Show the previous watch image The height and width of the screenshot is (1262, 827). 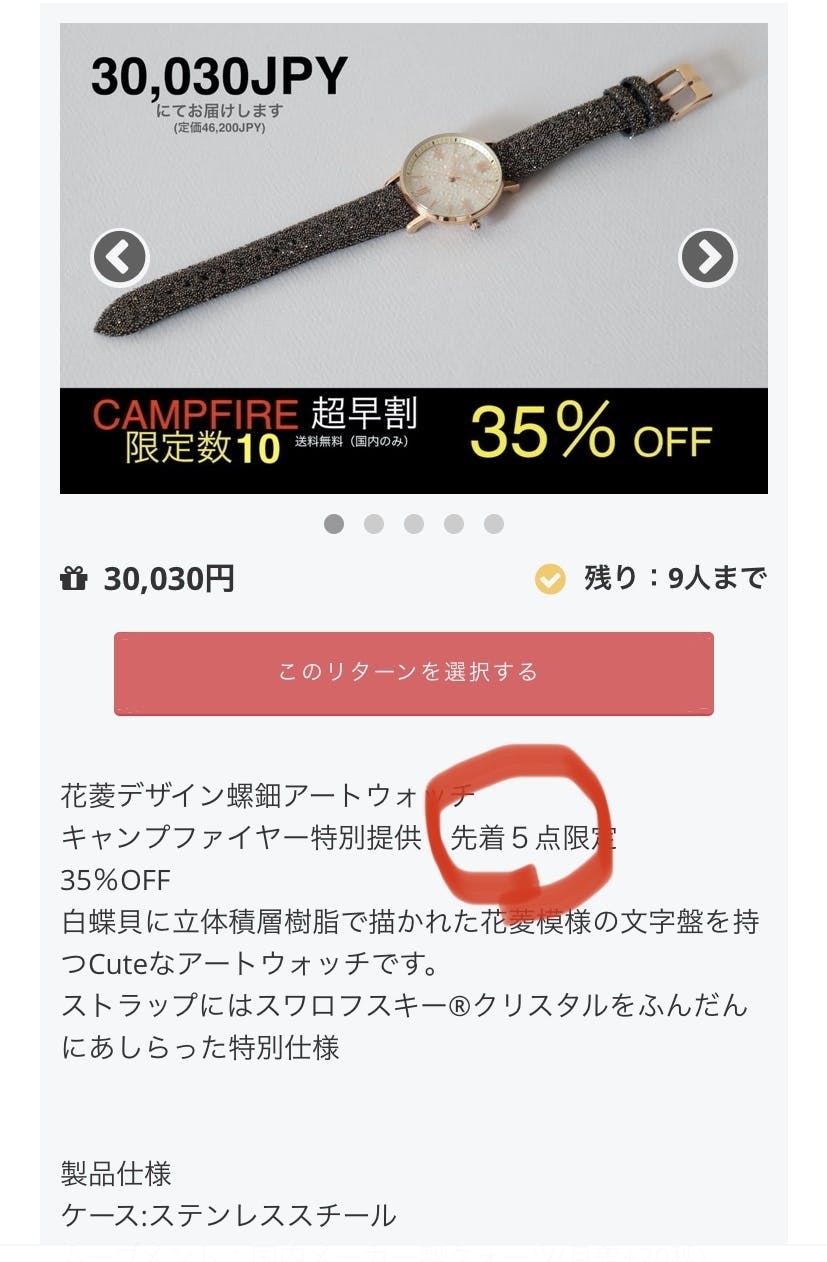tap(120, 258)
